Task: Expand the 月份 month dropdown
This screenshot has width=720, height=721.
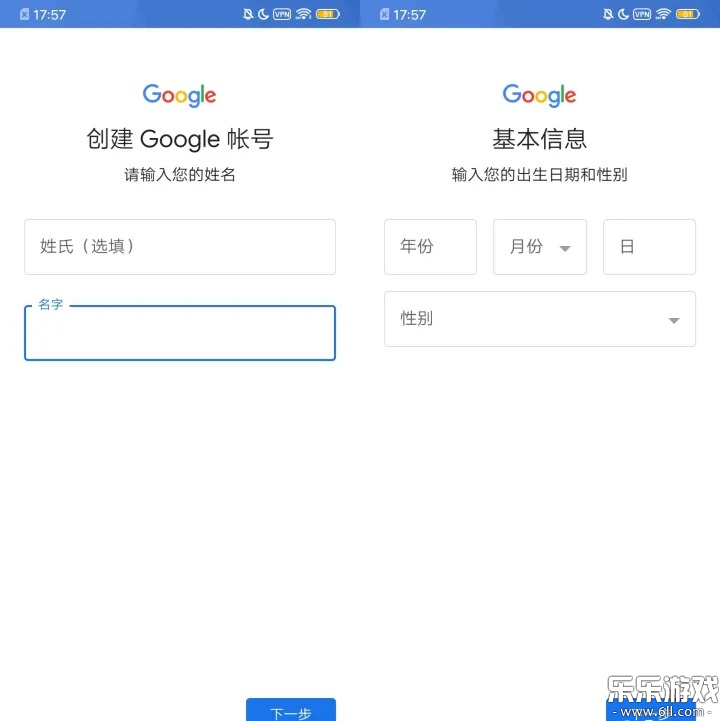Action: click(540, 247)
